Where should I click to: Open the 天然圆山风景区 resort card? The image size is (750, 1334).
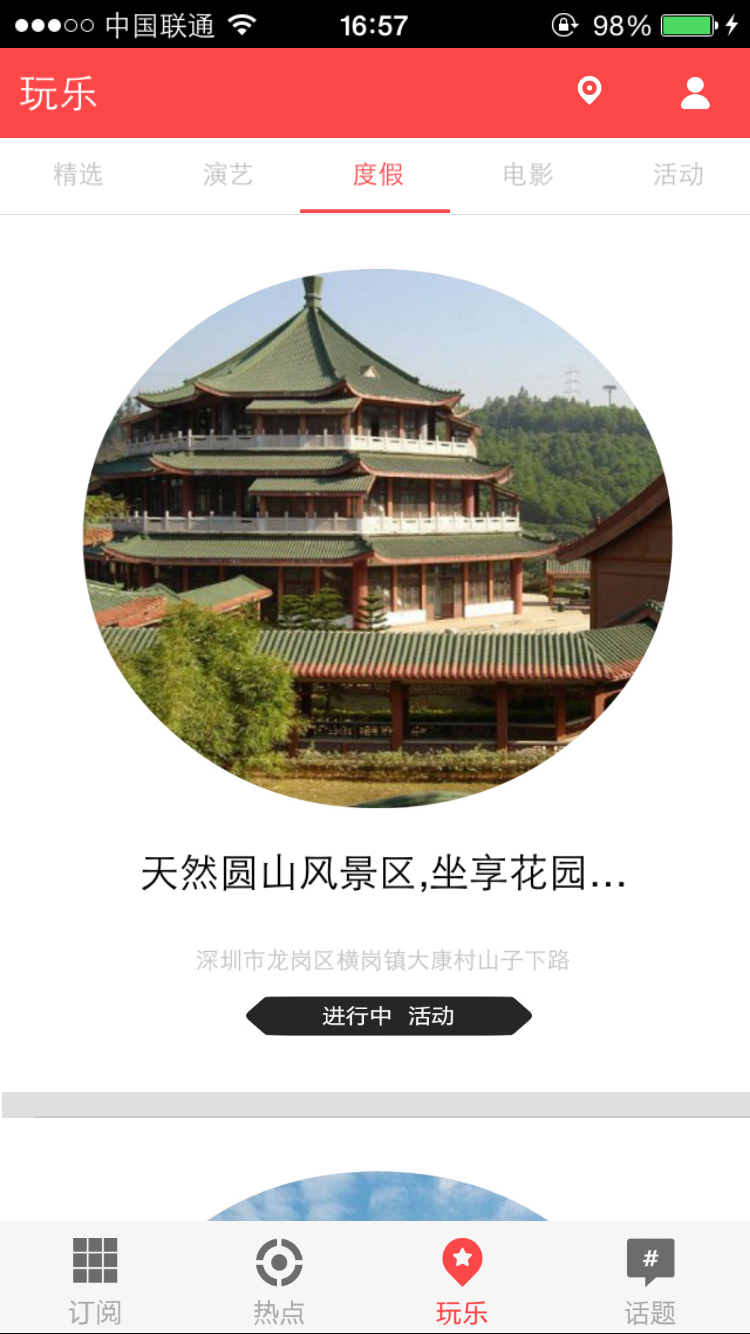coord(378,540)
